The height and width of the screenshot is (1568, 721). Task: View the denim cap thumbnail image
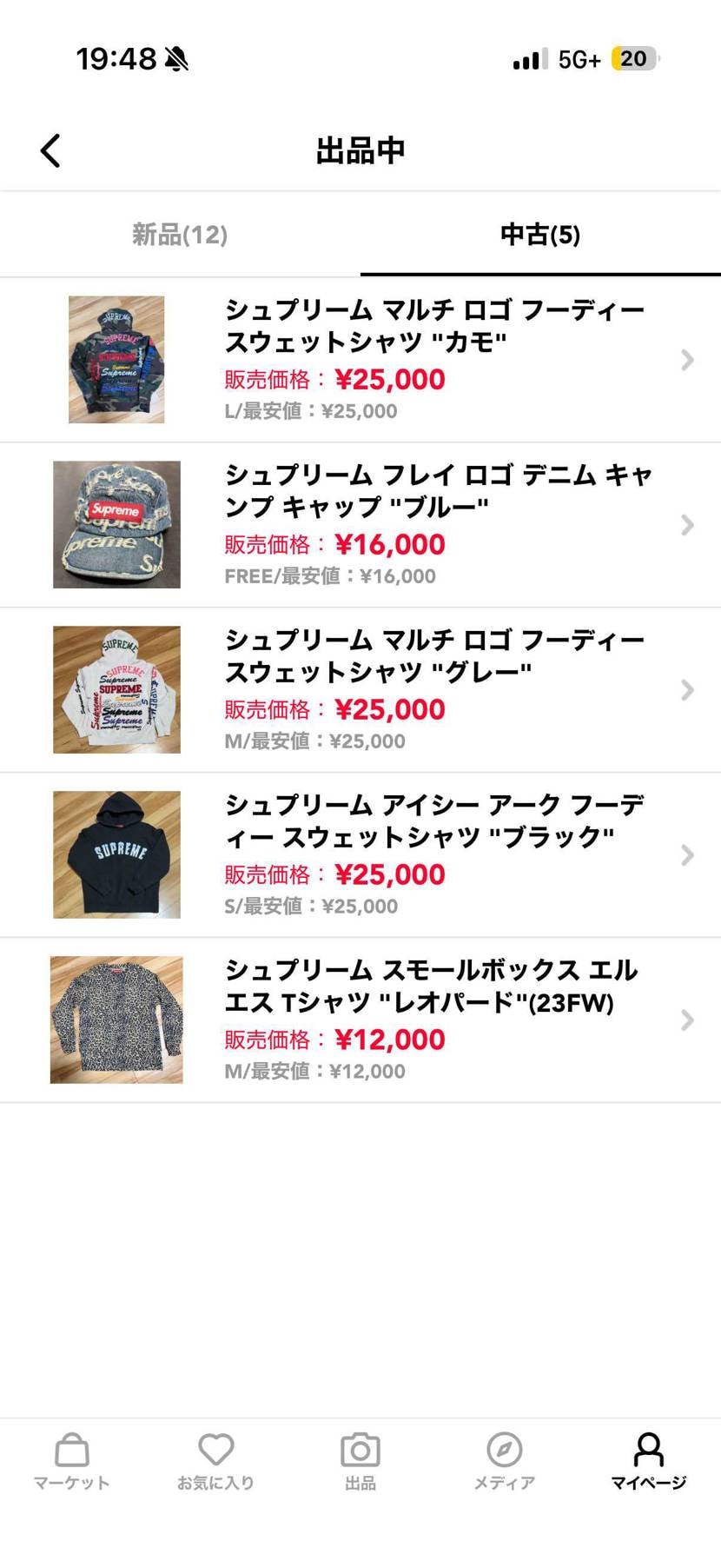[x=116, y=524]
